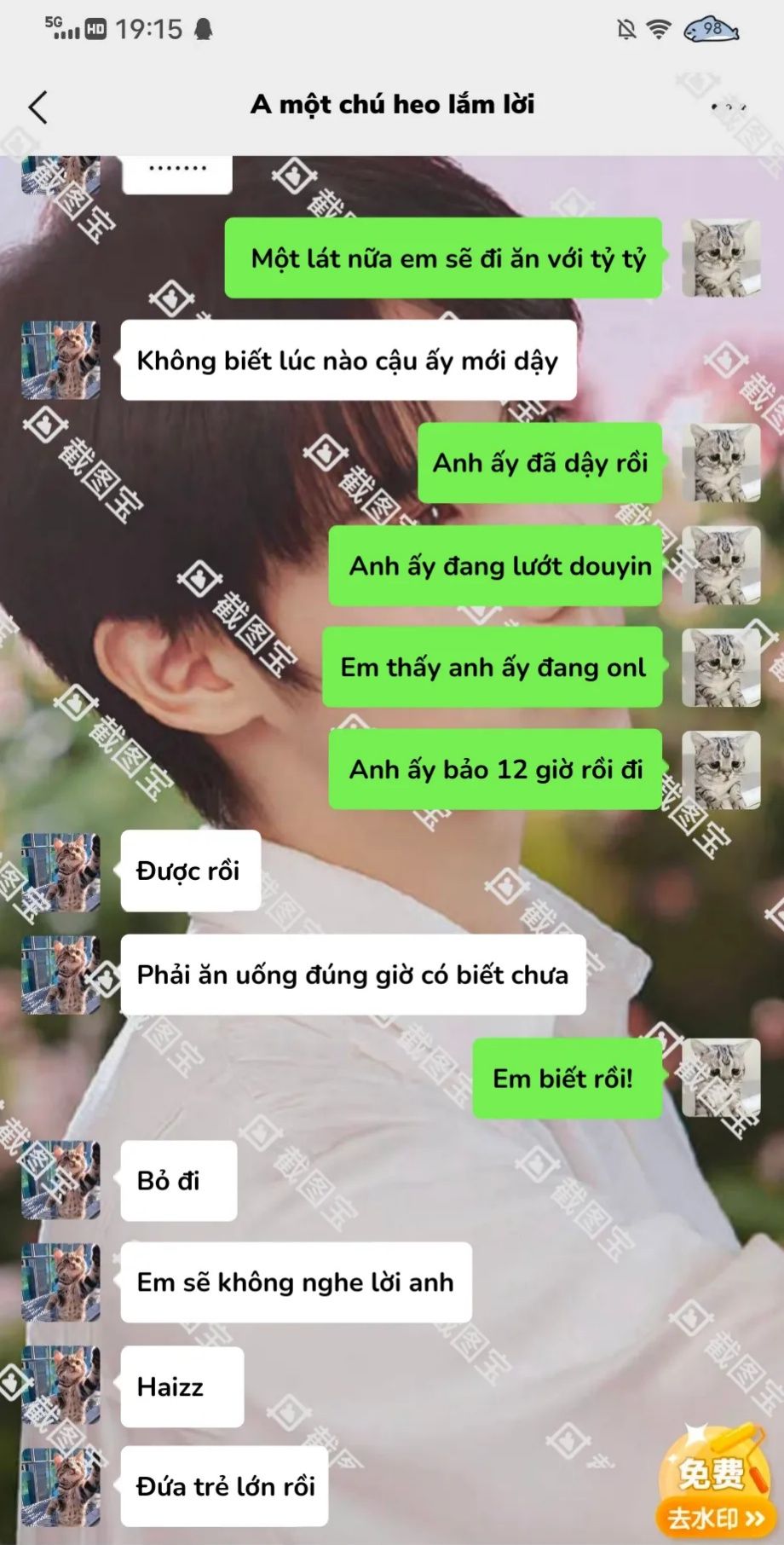Tap your avatar next to "Em biết rồi!"
Screen dimensions: 784x1545
pos(721,1078)
